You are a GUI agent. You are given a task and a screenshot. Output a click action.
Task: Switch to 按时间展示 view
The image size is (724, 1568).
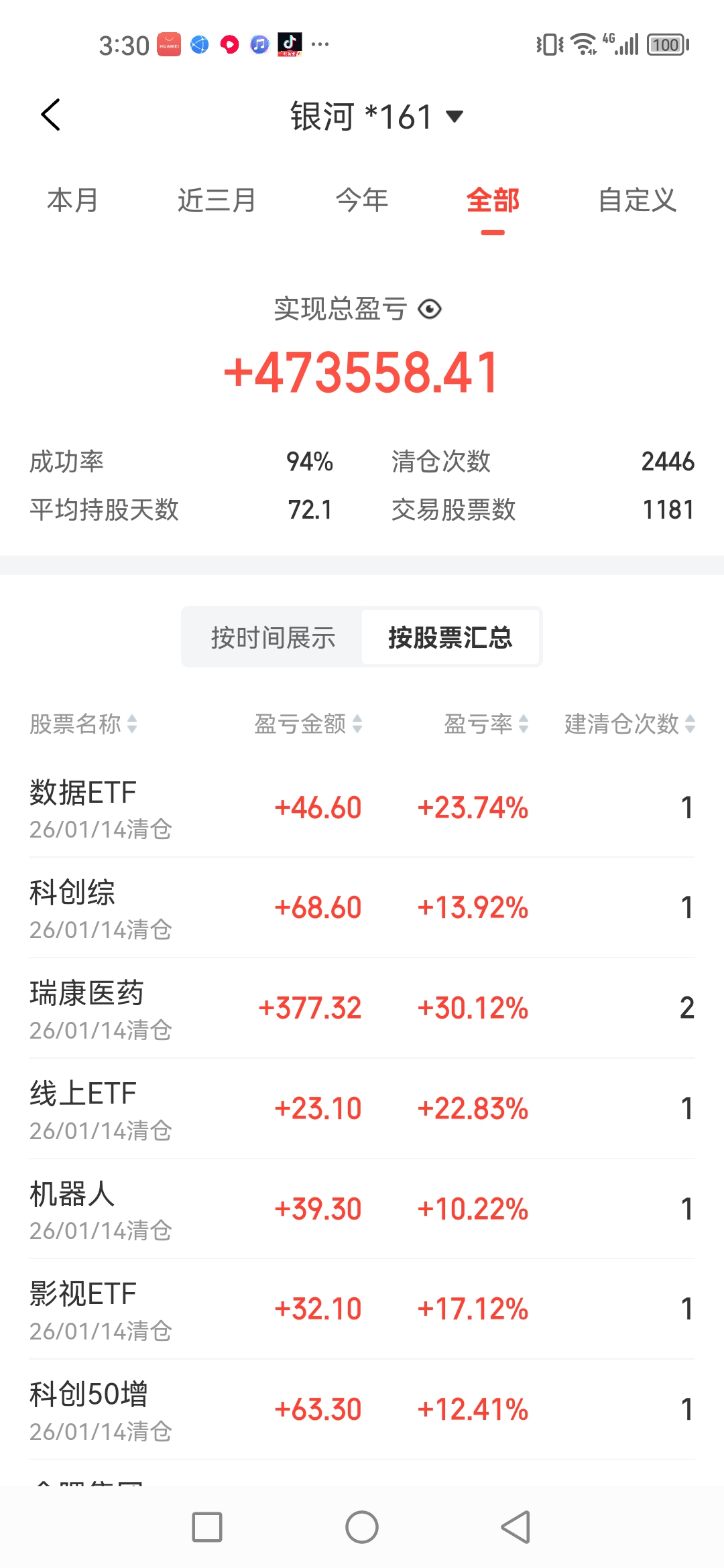[x=273, y=637]
